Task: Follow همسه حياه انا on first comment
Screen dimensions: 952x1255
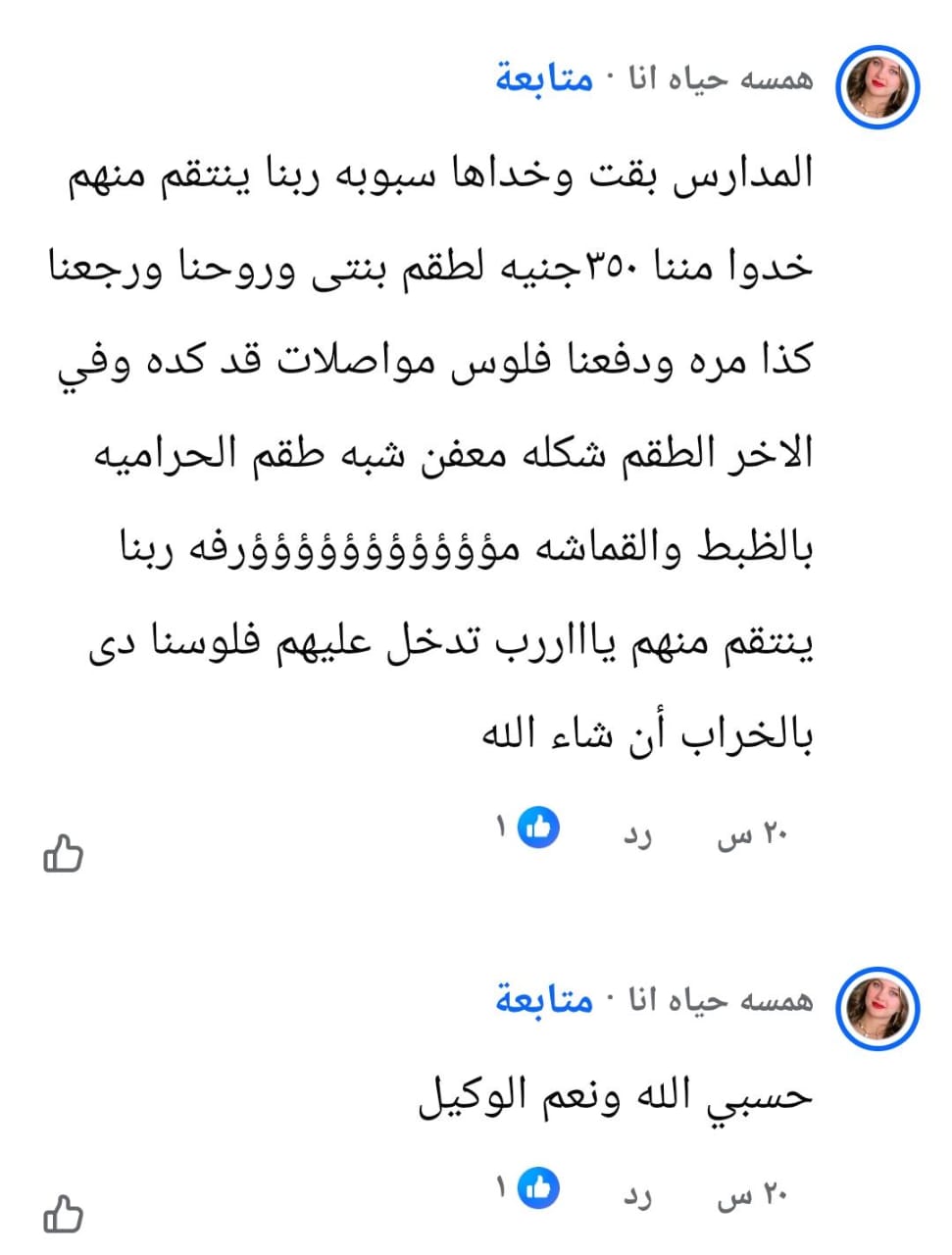Action: (x=544, y=79)
